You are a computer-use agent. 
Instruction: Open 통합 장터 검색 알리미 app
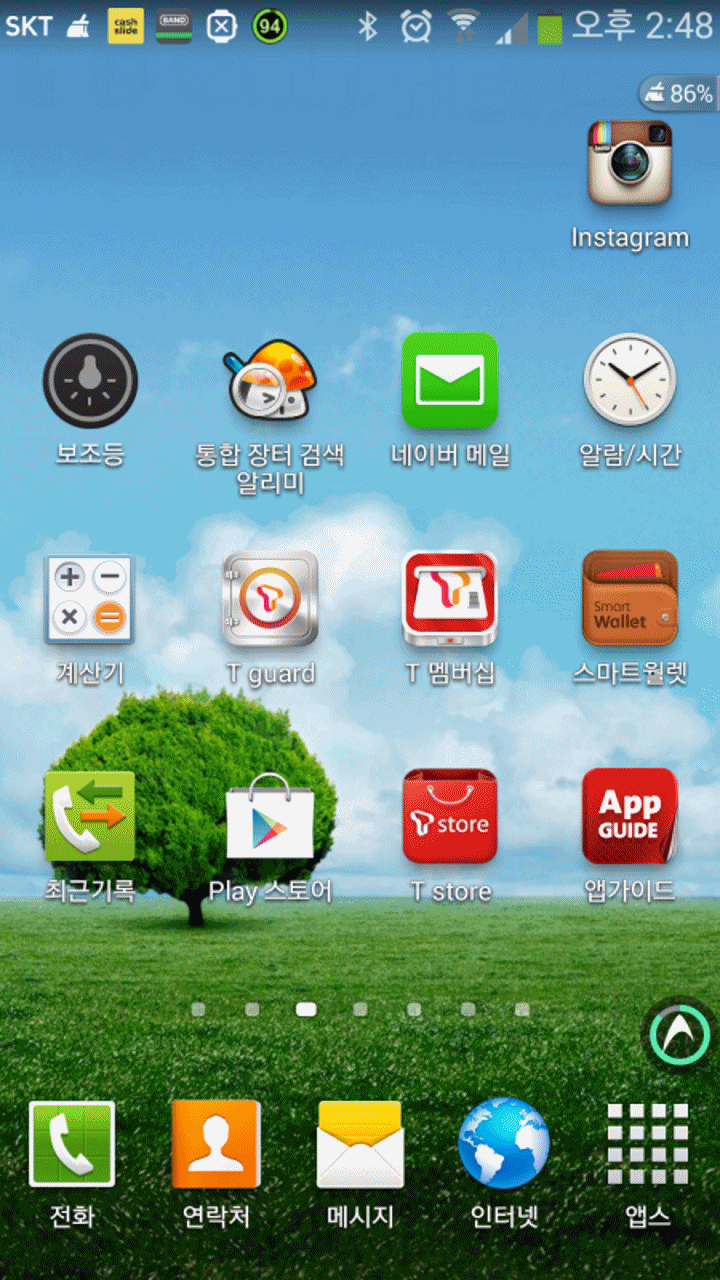(x=270, y=381)
